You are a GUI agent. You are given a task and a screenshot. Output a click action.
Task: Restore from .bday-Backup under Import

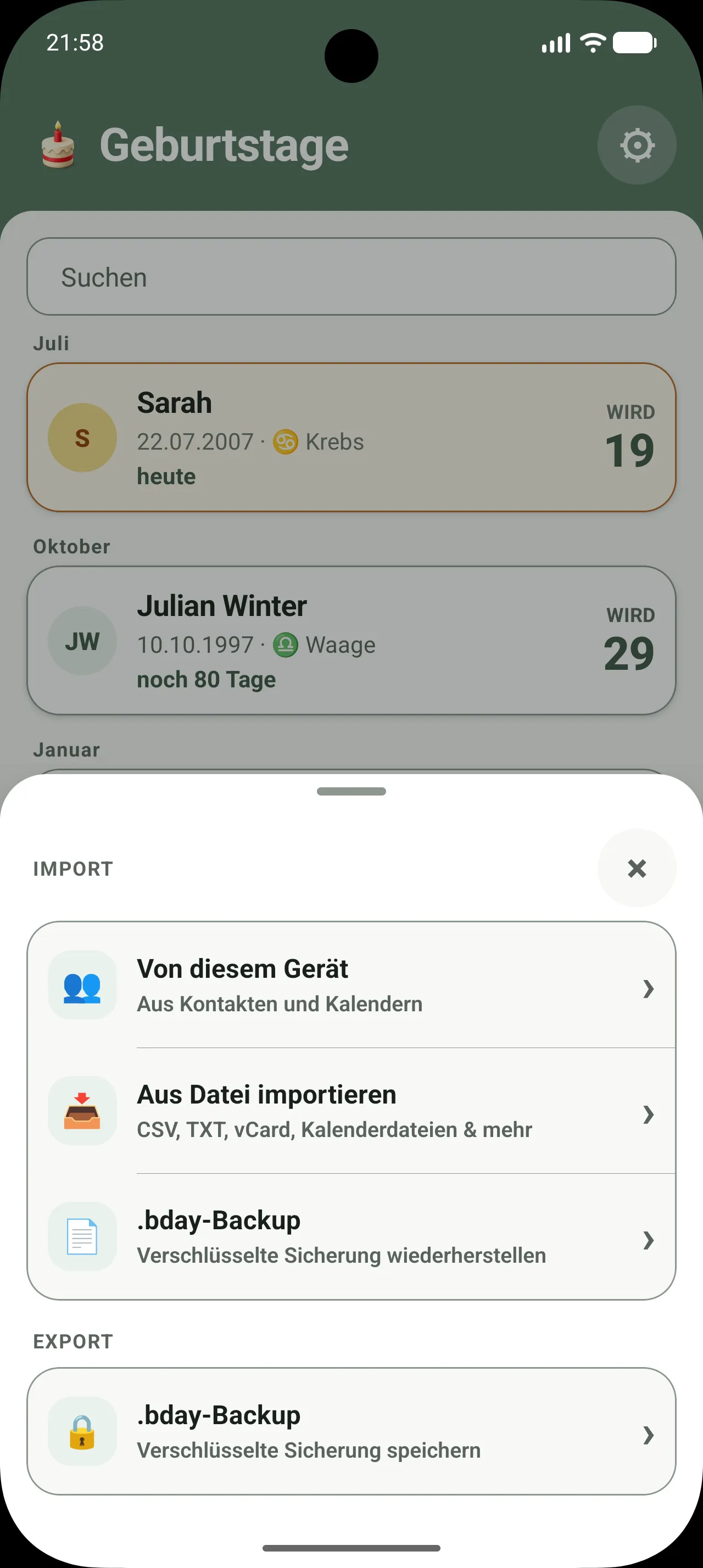pyautogui.click(x=351, y=1236)
